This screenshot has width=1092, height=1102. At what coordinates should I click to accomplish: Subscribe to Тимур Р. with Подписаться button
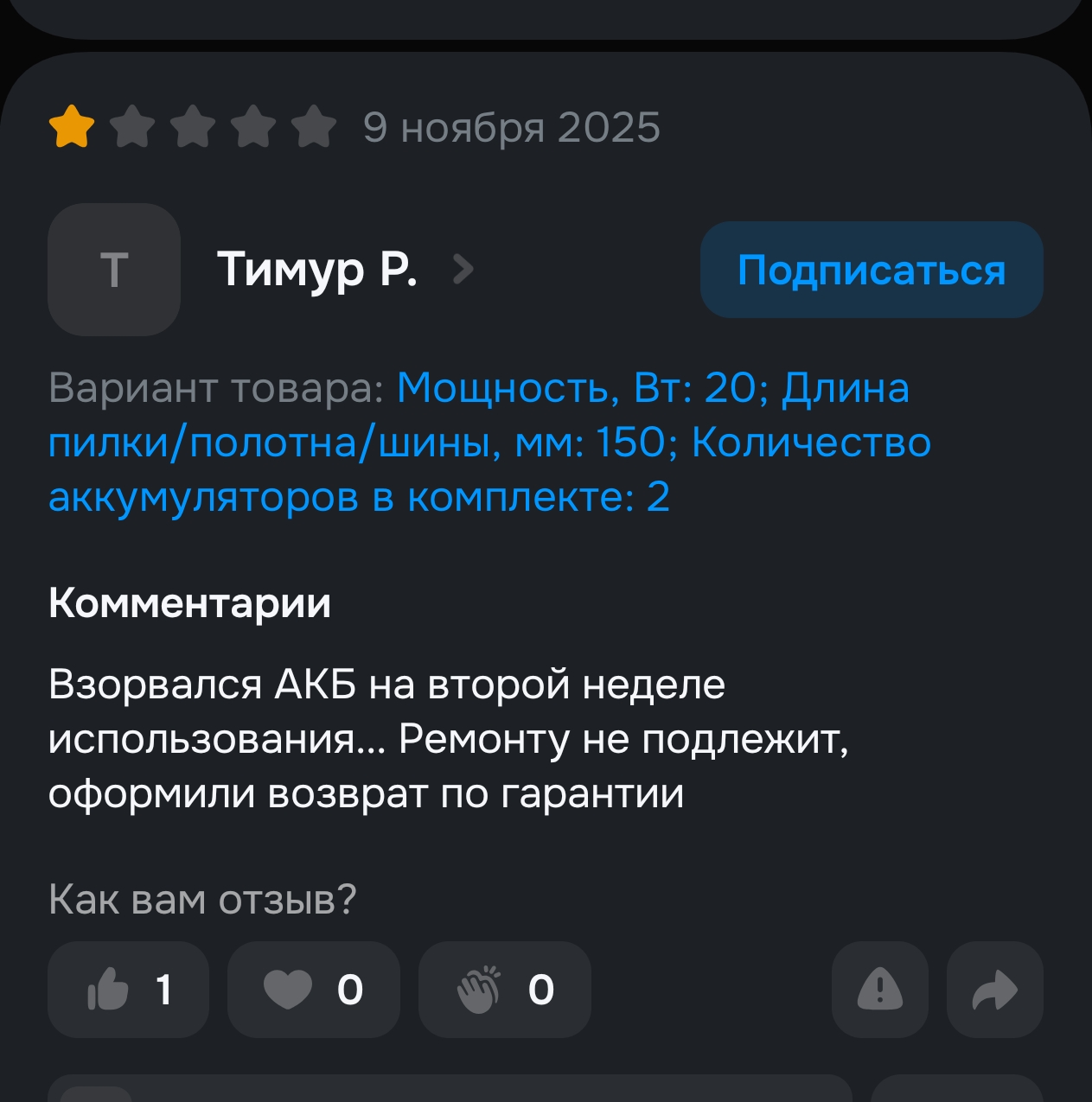tap(871, 270)
